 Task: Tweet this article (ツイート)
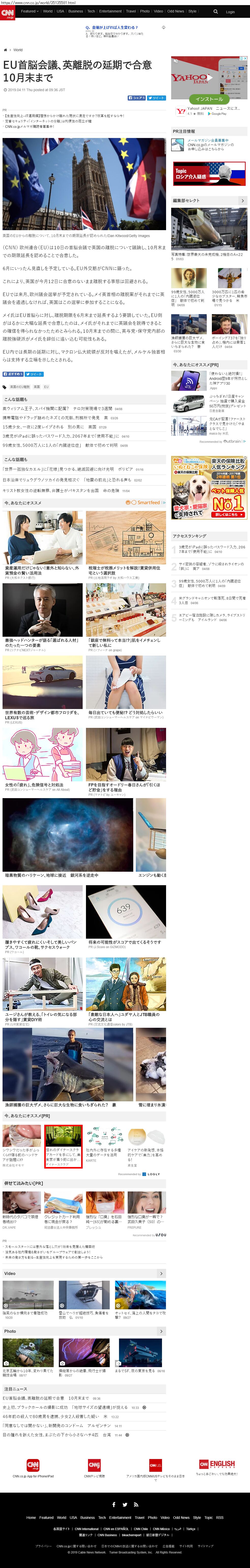click(156, 98)
